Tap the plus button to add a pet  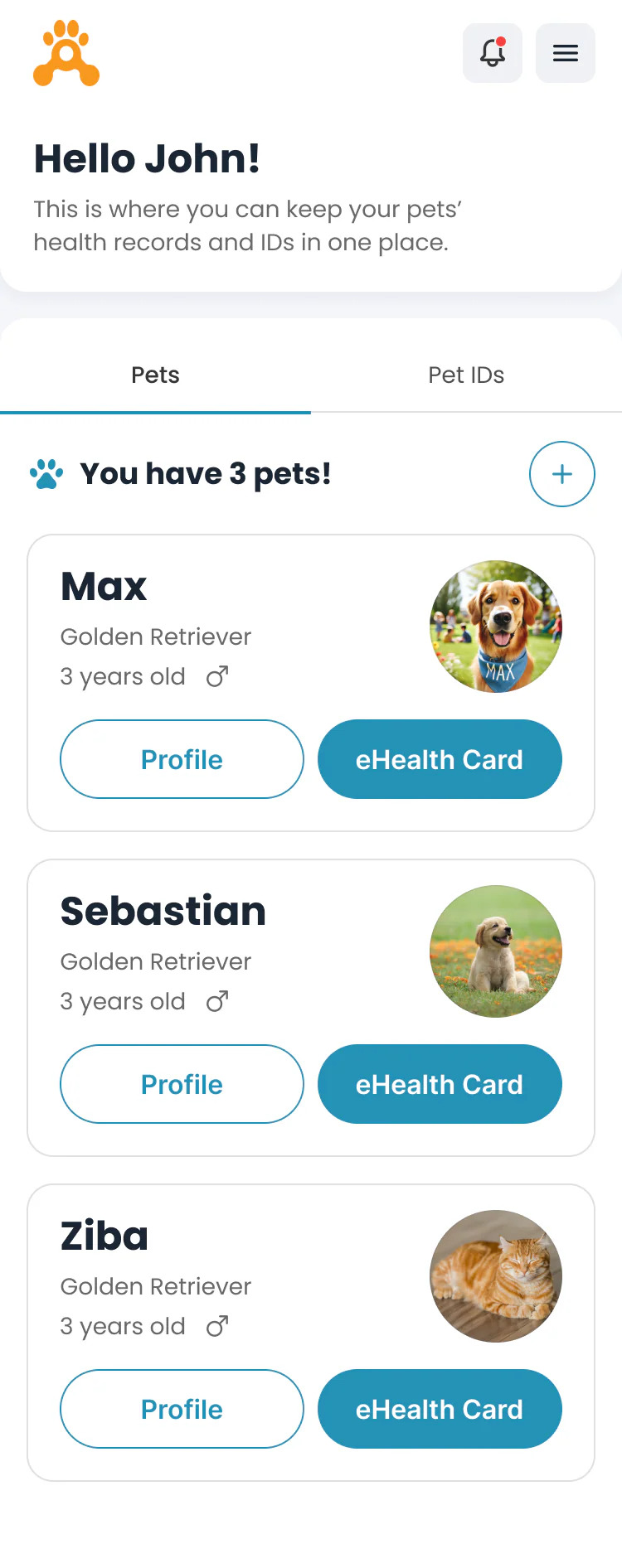(x=561, y=474)
